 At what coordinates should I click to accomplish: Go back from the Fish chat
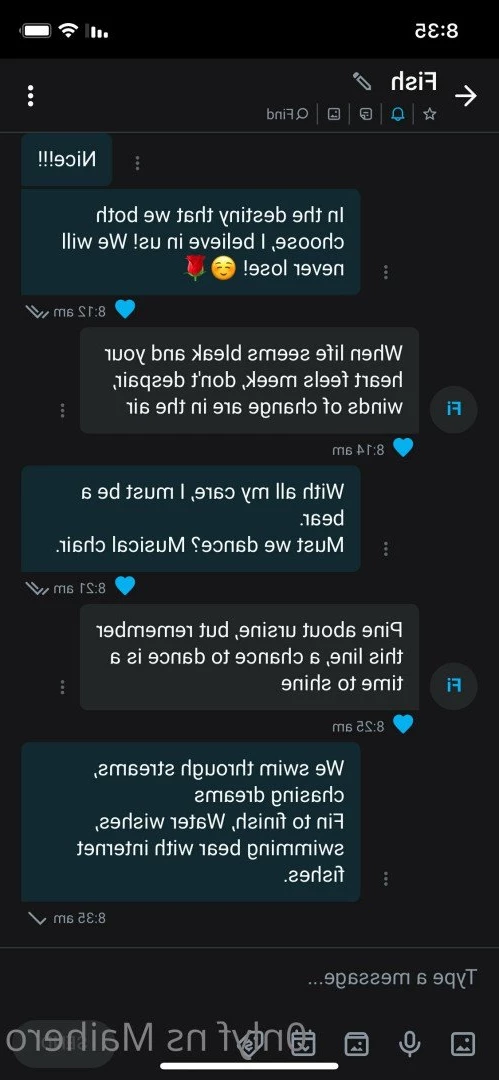[467, 96]
